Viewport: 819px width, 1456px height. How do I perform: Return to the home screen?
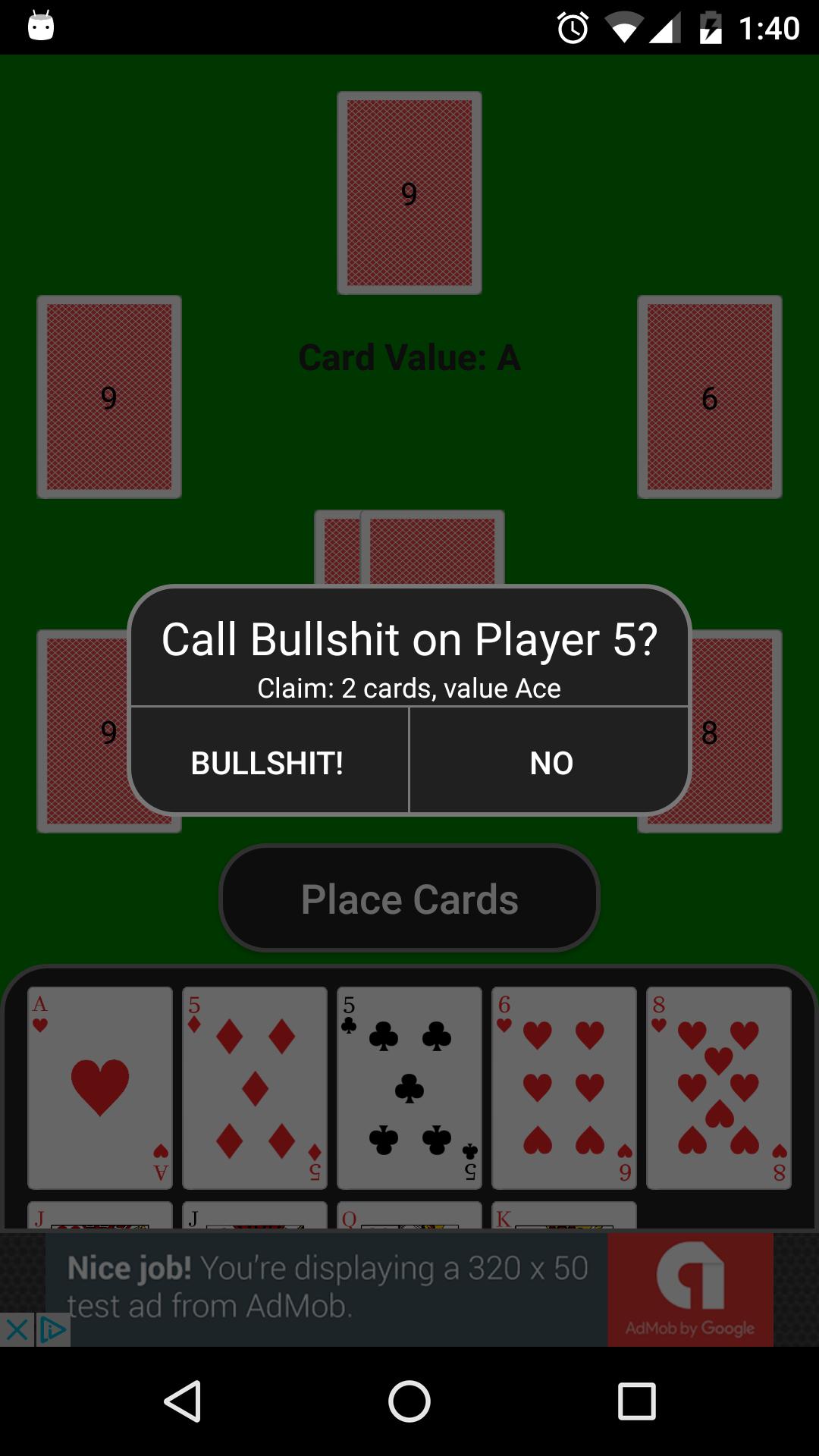(409, 1400)
